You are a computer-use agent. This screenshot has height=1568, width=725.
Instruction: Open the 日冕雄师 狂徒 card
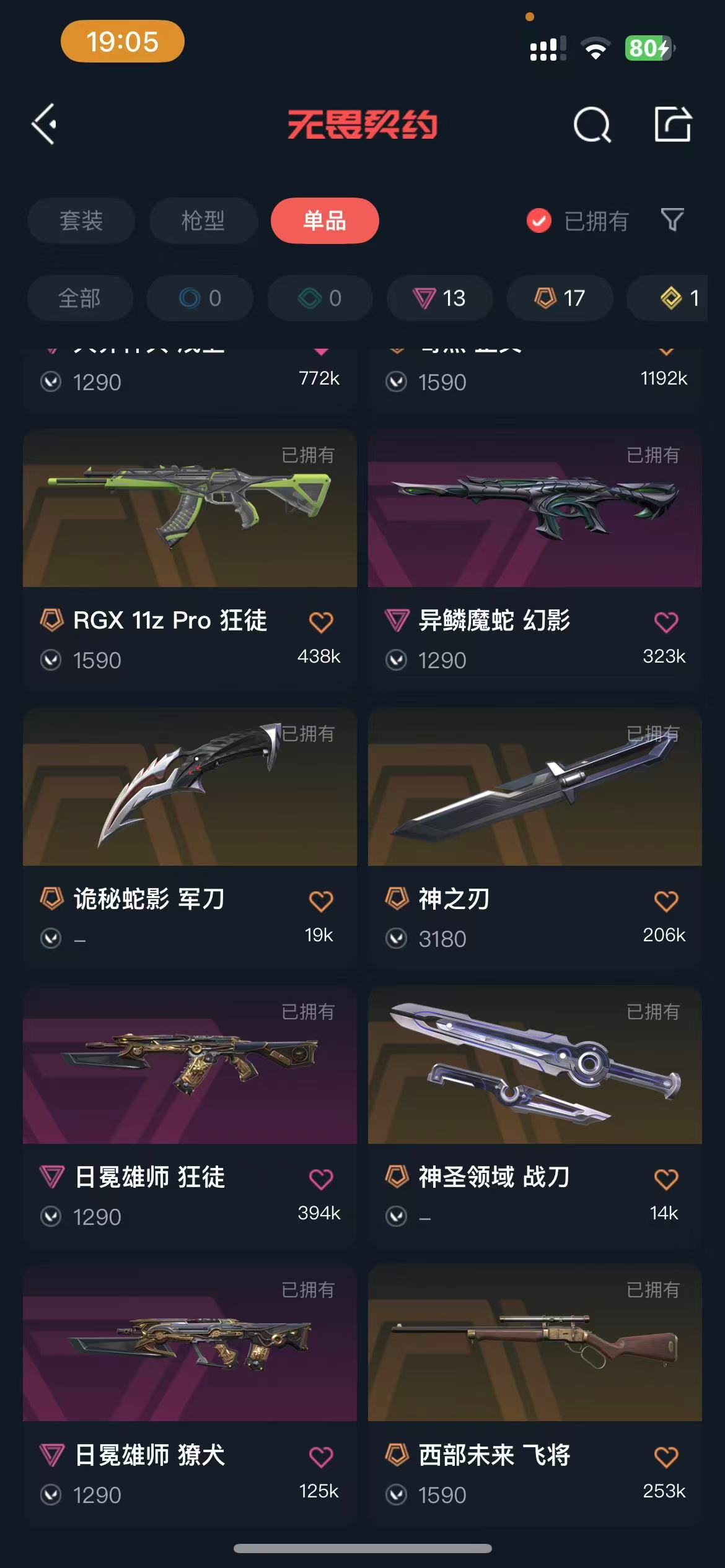(190, 1115)
